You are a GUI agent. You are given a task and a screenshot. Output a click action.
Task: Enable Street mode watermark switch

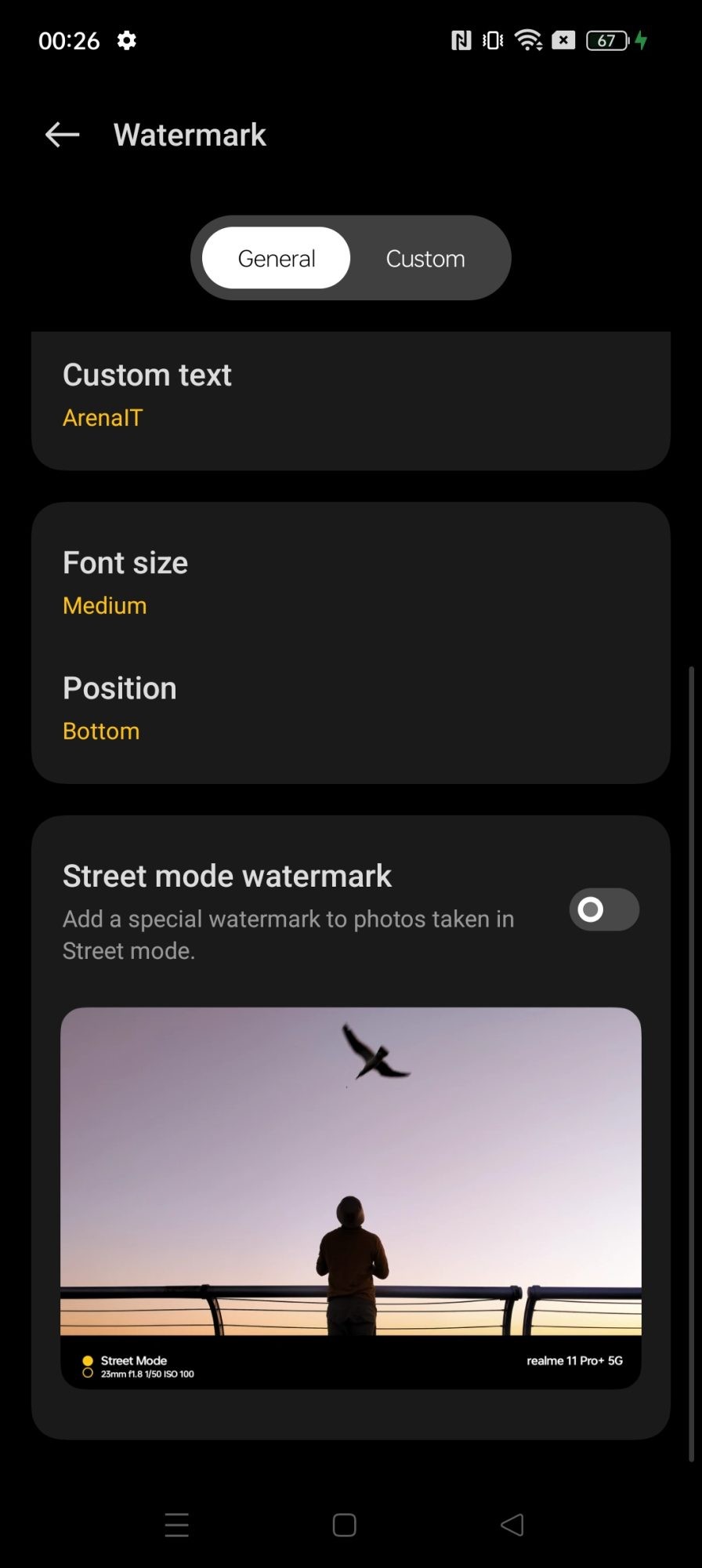click(603, 909)
